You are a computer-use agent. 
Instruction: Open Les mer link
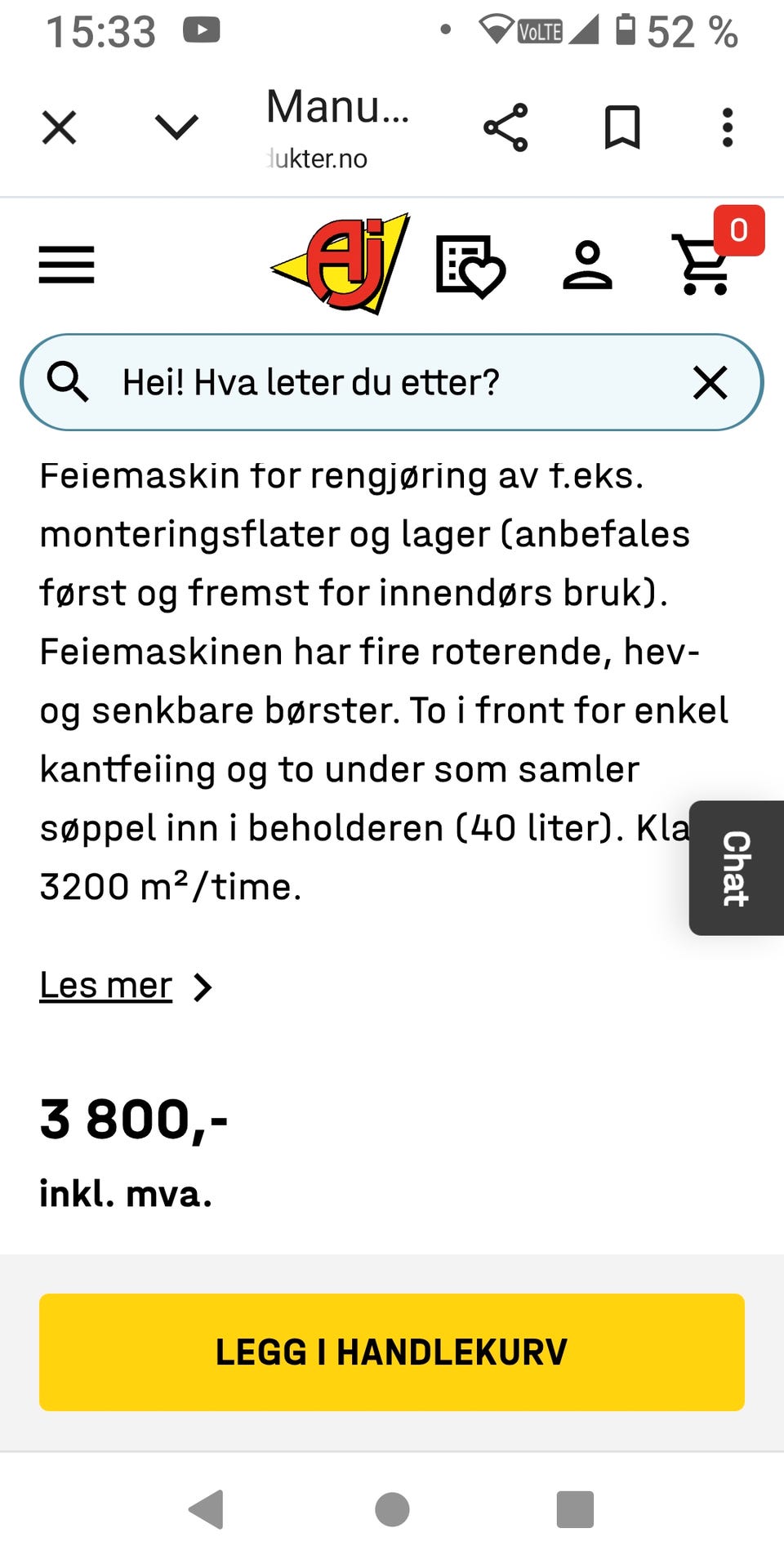(105, 985)
